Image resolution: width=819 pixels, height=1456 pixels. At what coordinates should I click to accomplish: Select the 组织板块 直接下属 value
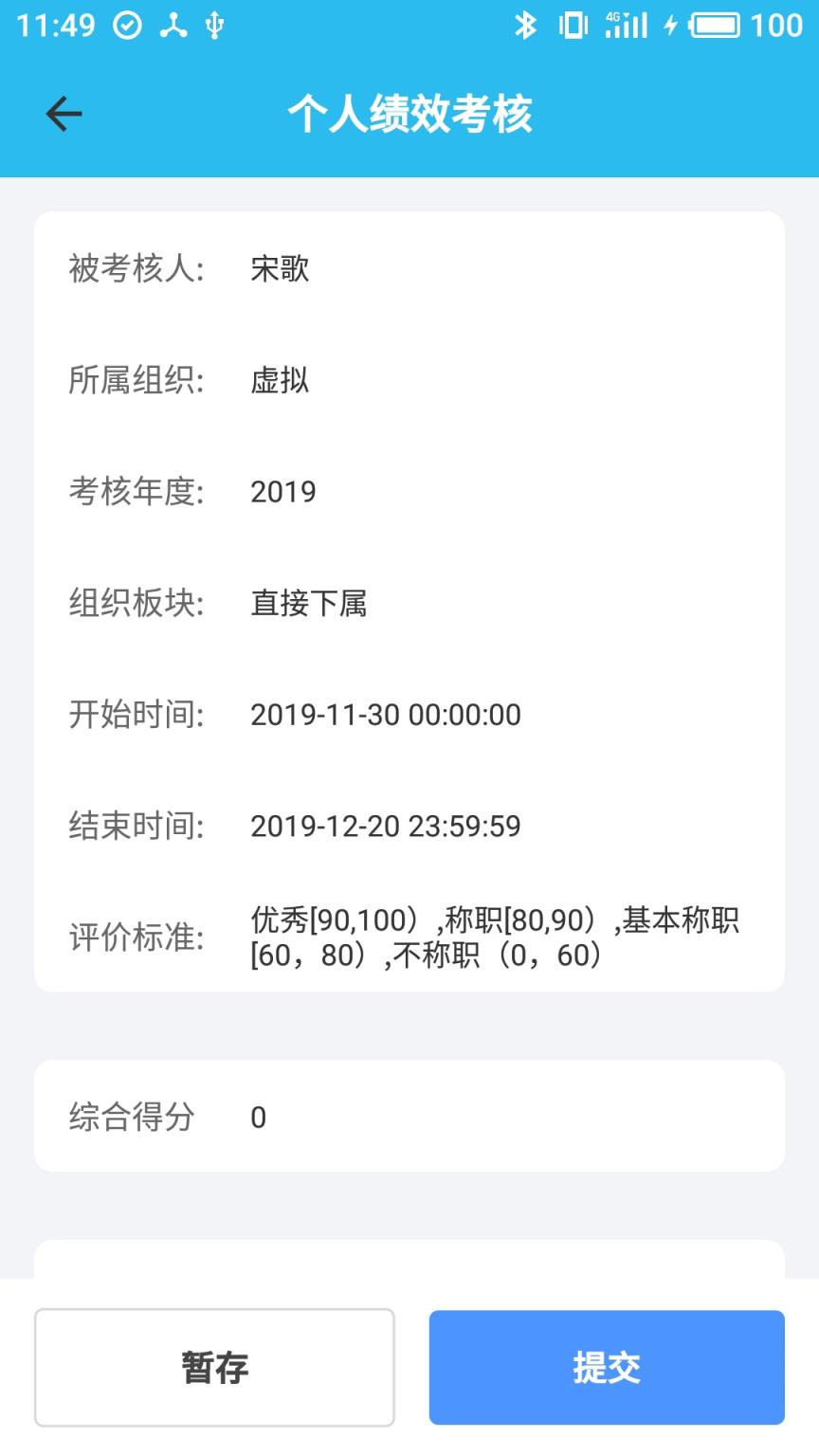pyautogui.click(x=310, y=603)
